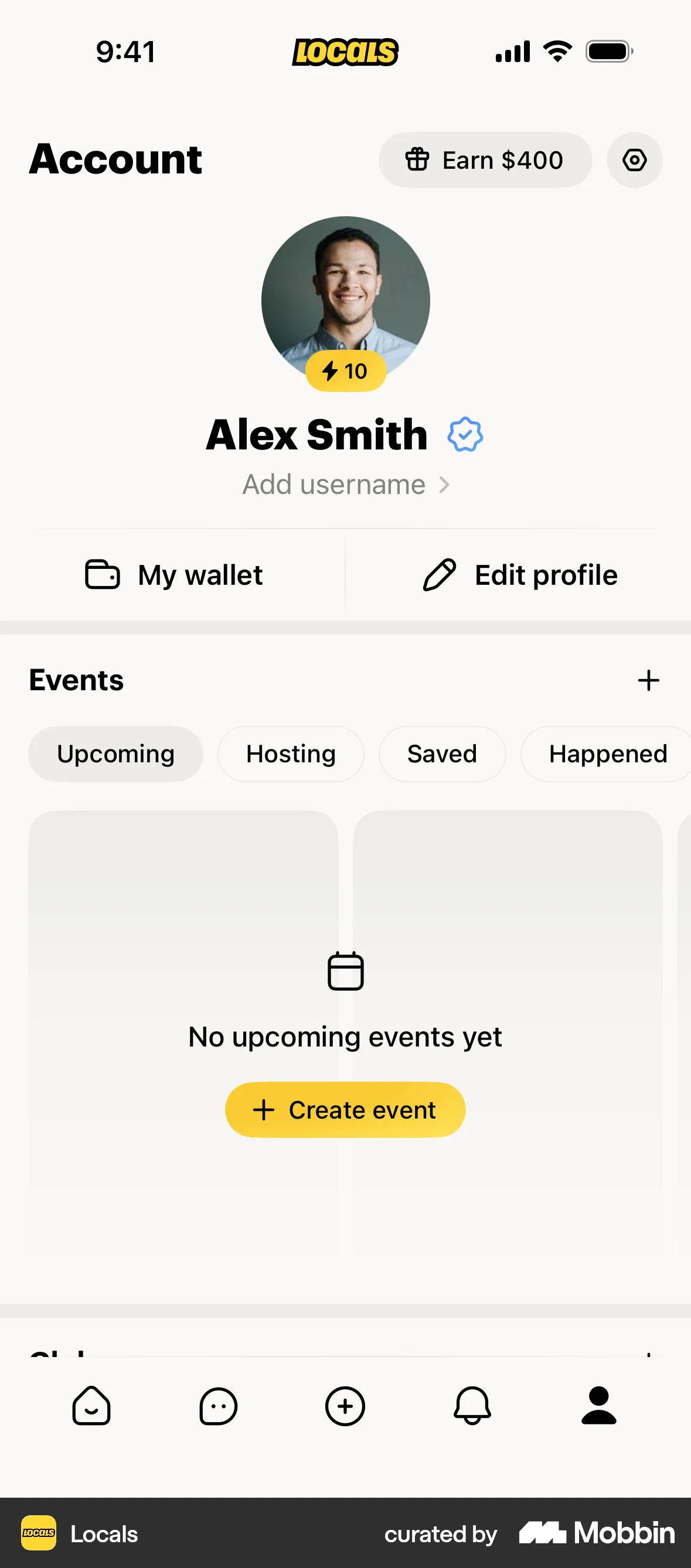Expand Add username with the chevron
This screenshot has height=1568, width=691.
click(444, 485)
